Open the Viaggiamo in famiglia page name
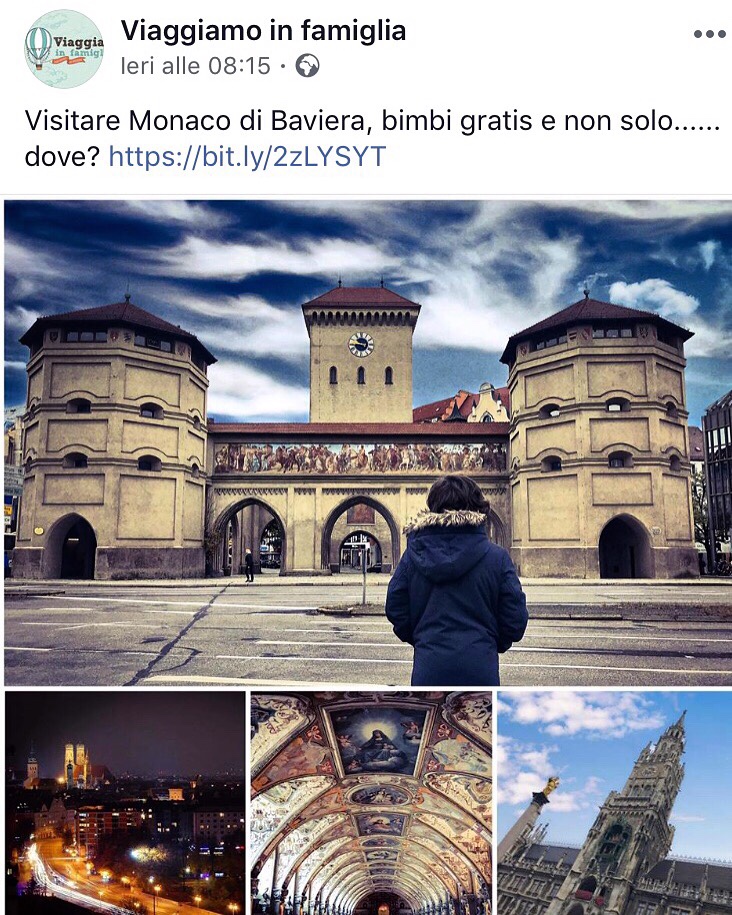 [x=263, y=31]
